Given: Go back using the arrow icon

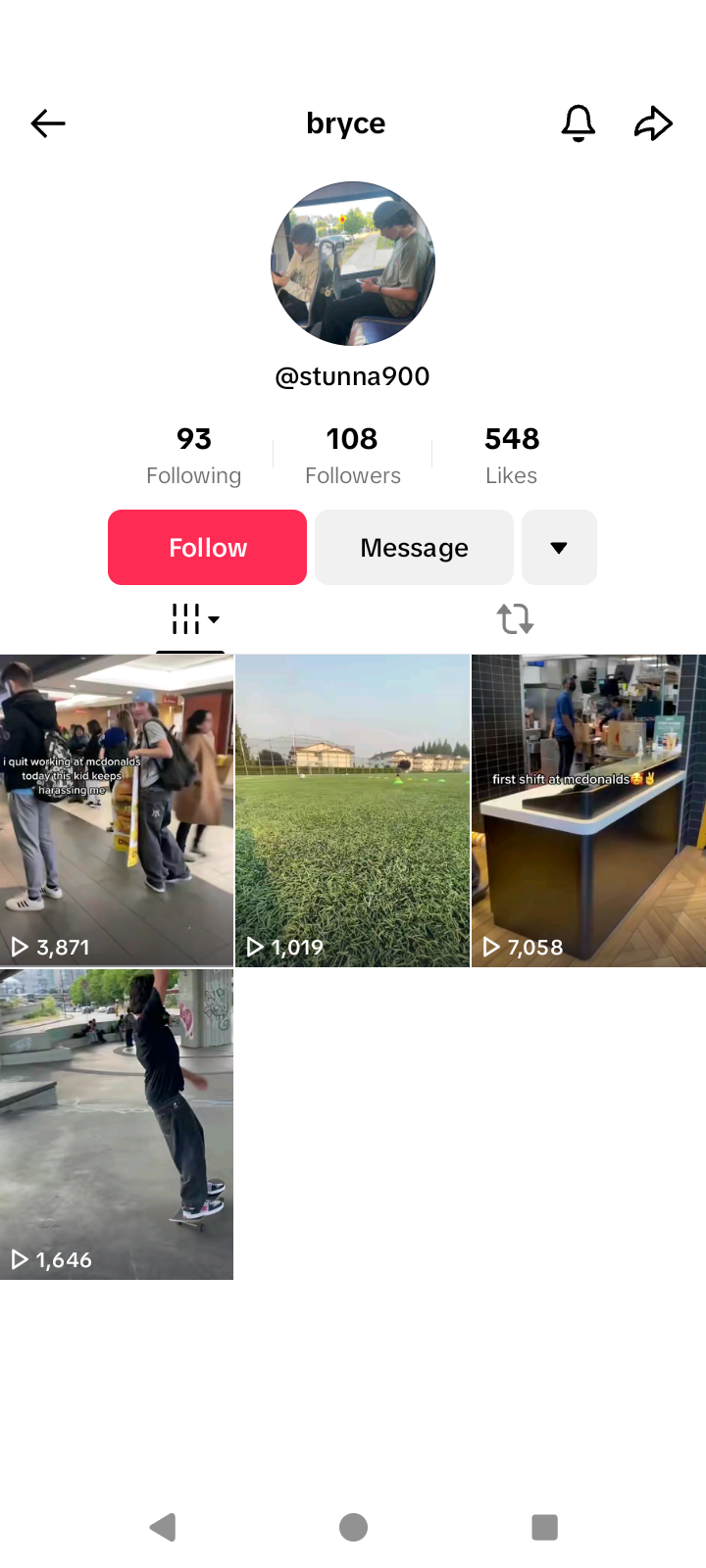Looking at the screenshot, I should pos(47,123).
